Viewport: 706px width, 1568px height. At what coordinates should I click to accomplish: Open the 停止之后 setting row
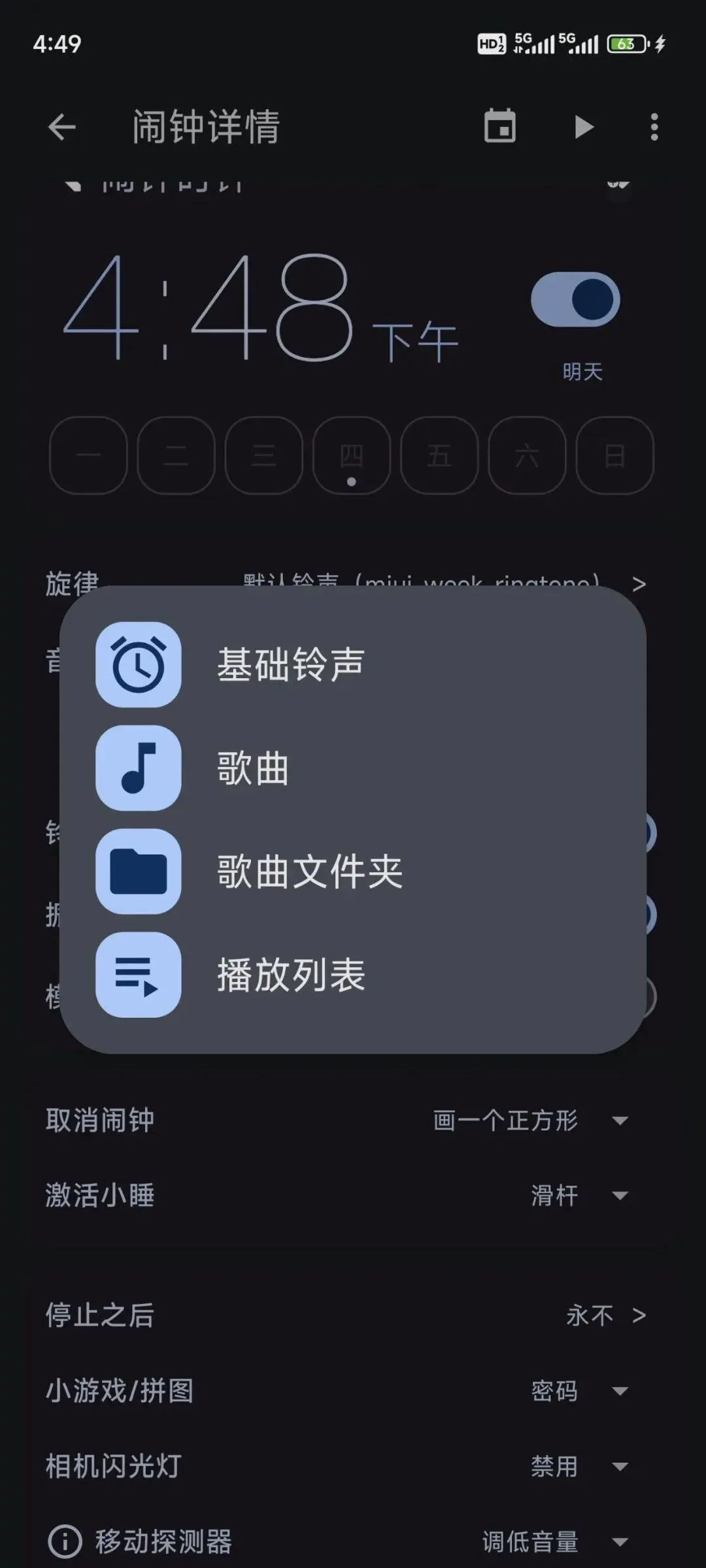click(x=353, y=1315)
